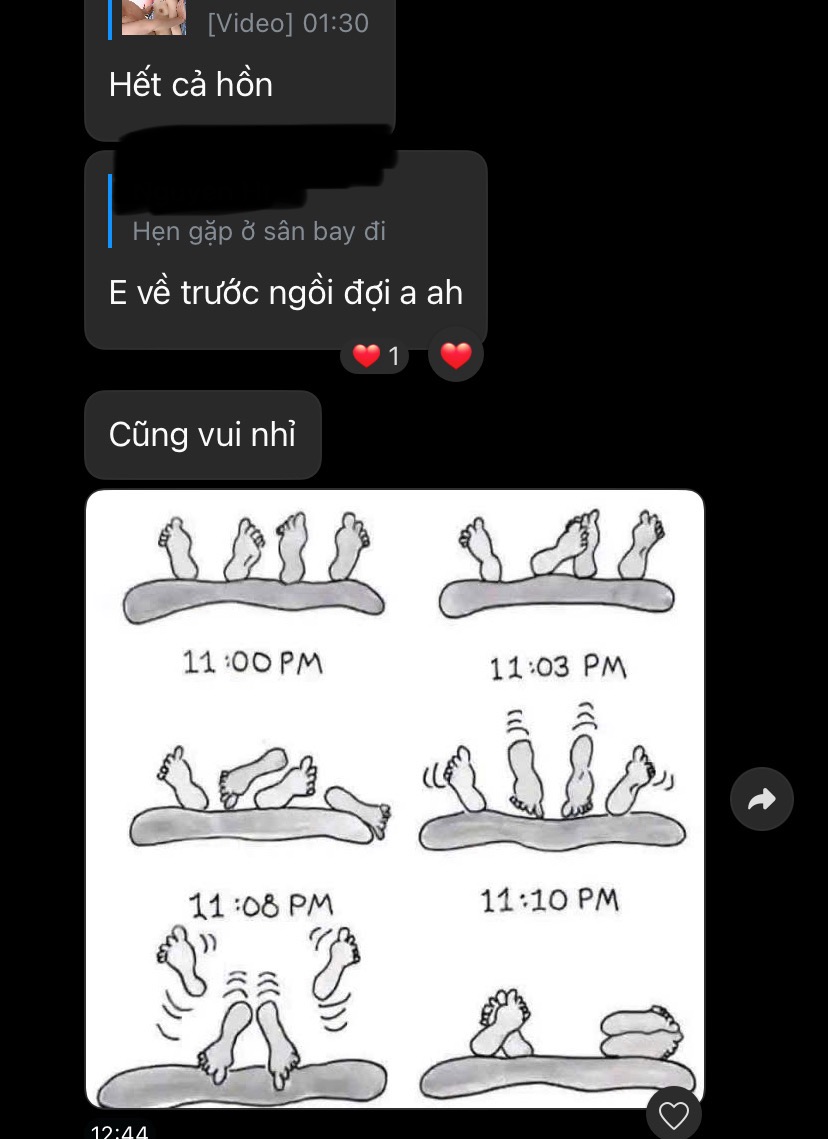Jump to quoted message 'Hẹn gặp ở sân bay đi'
Image resolution: width=828 pixels, height=1139 pixels.
259,231
